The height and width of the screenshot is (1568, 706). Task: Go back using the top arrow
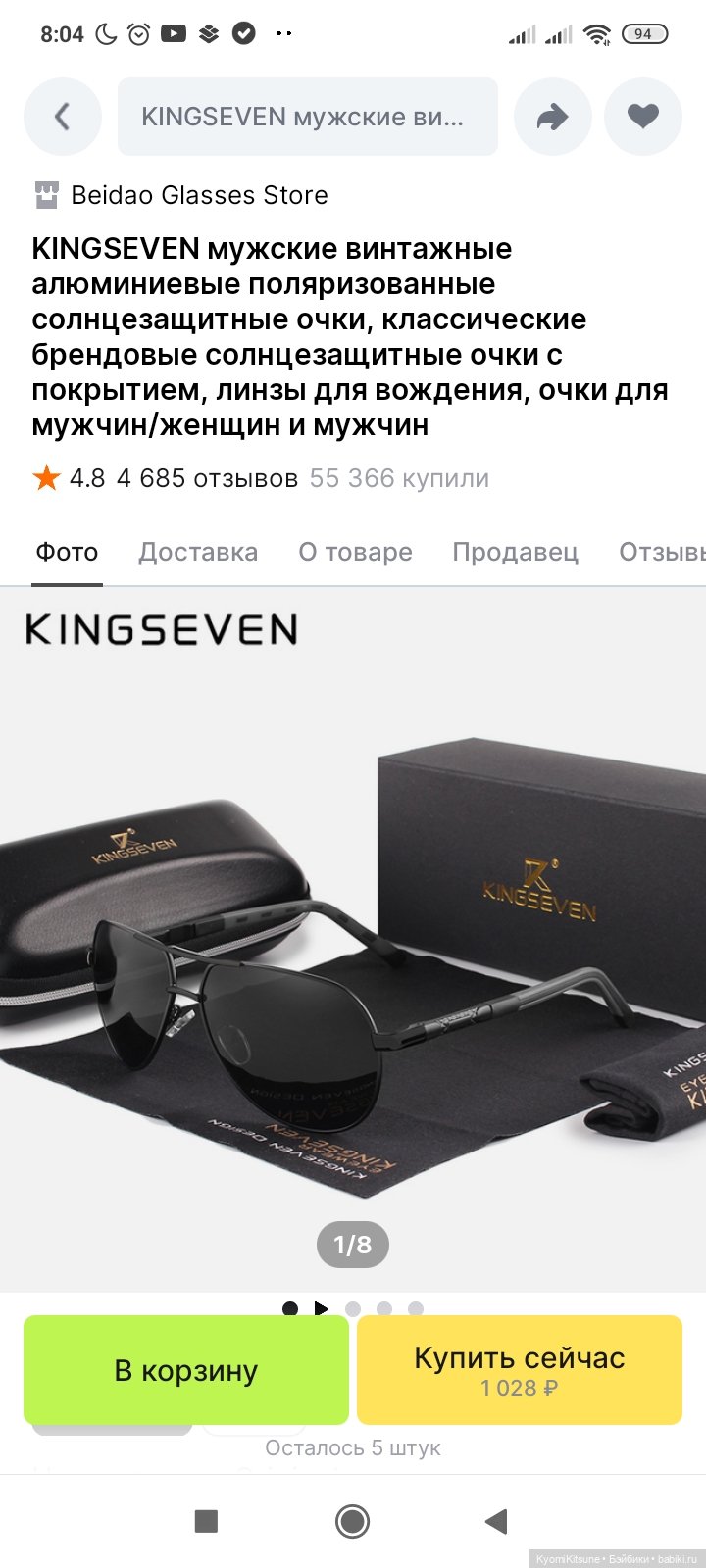pyautogui.click(x=62, y=118)
